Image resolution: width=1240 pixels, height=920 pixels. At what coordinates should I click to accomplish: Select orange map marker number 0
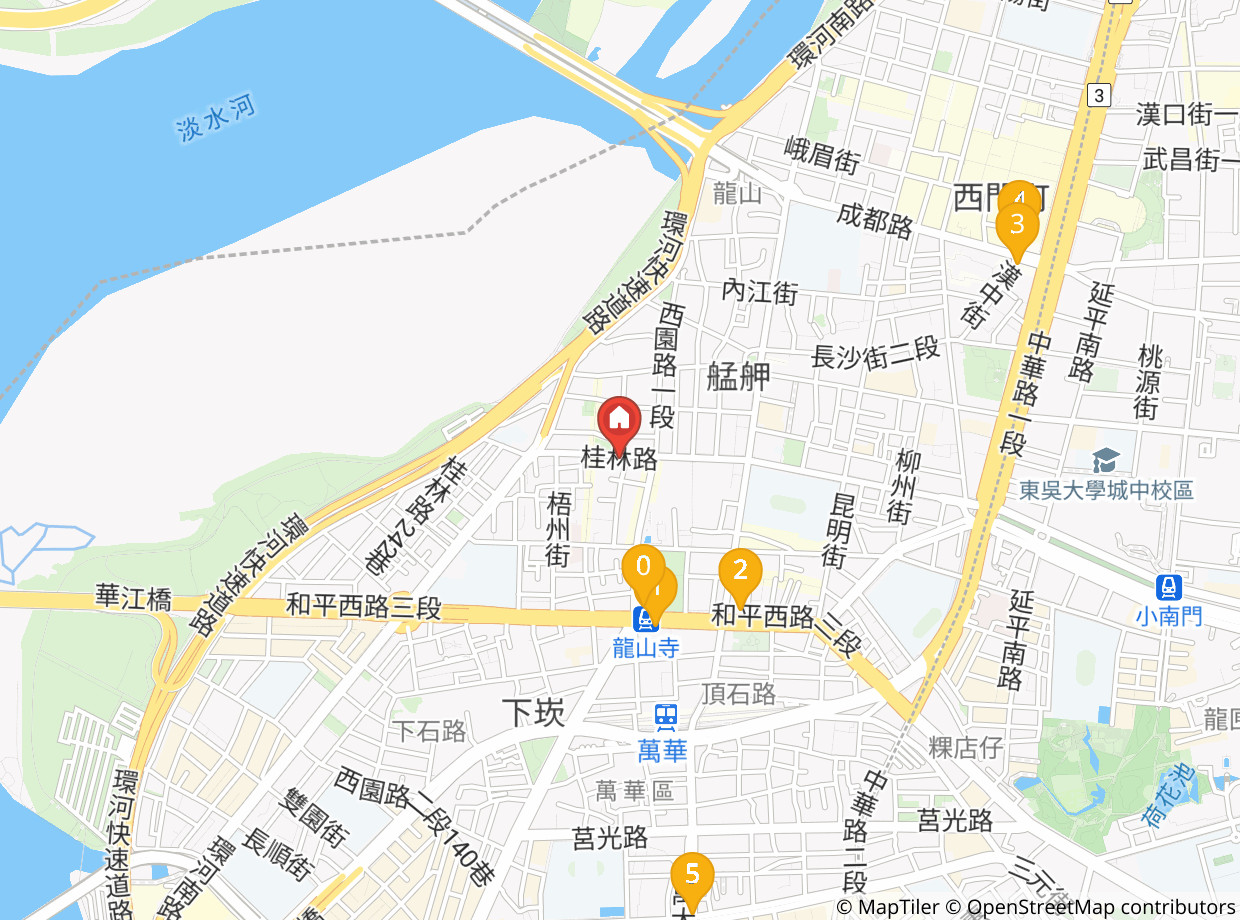pyautogui.click(x=642, y=565)
